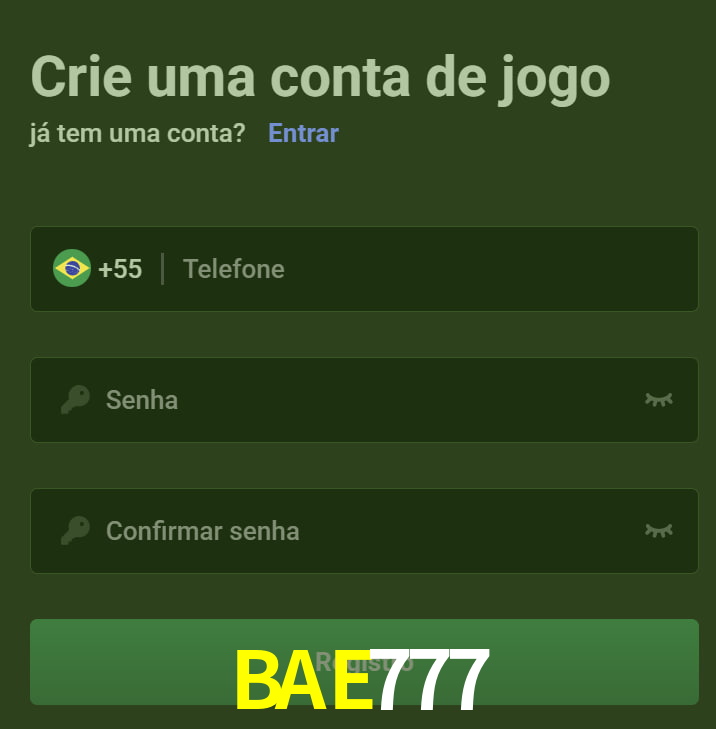Screen dimensions: 716x729
Task: Show password in the Senha field
Action: pos(658,400)
